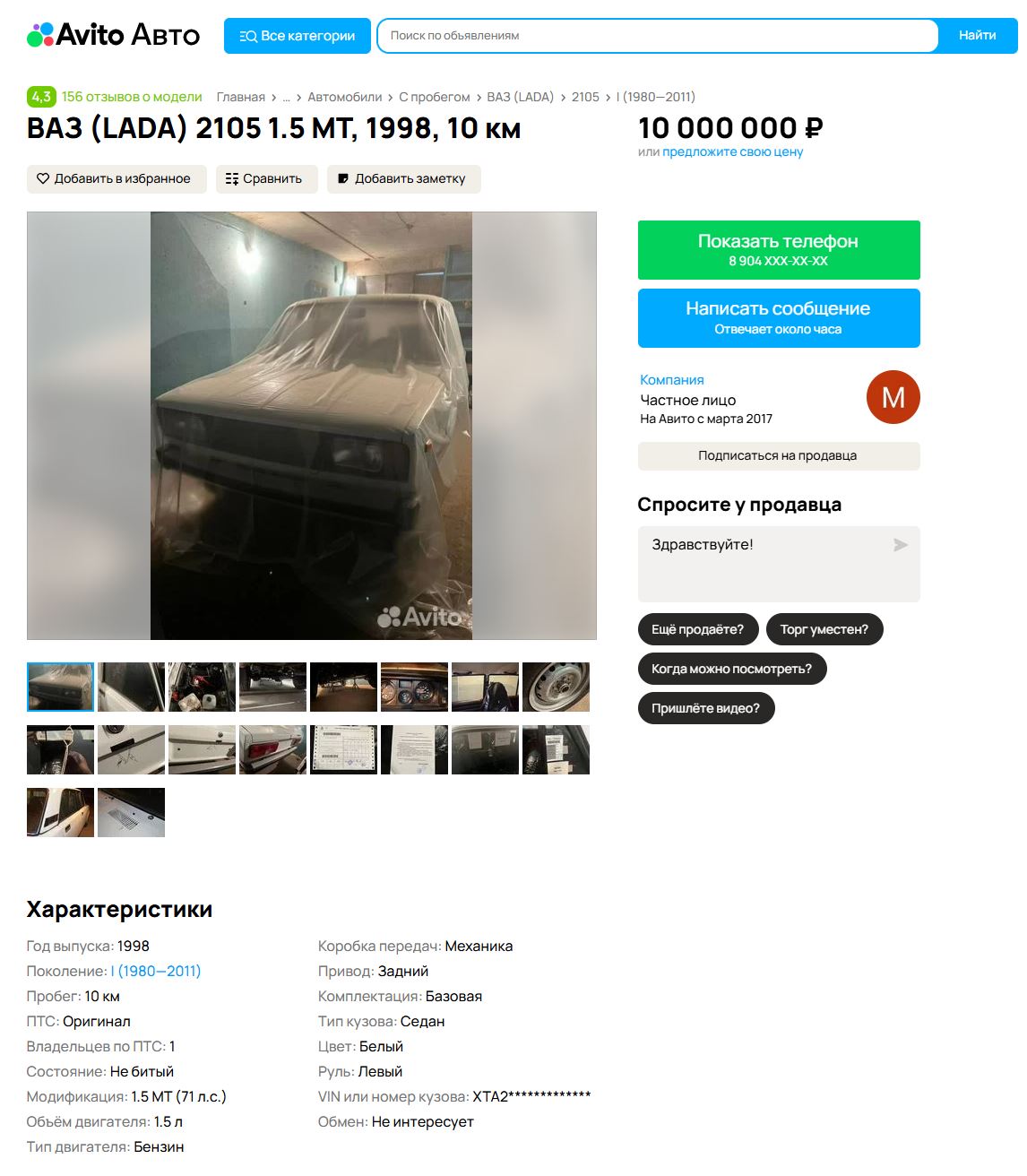Tap the Пришлёте видео? chip
The width and height of the screenshot is (1027, 1176).
705,708
